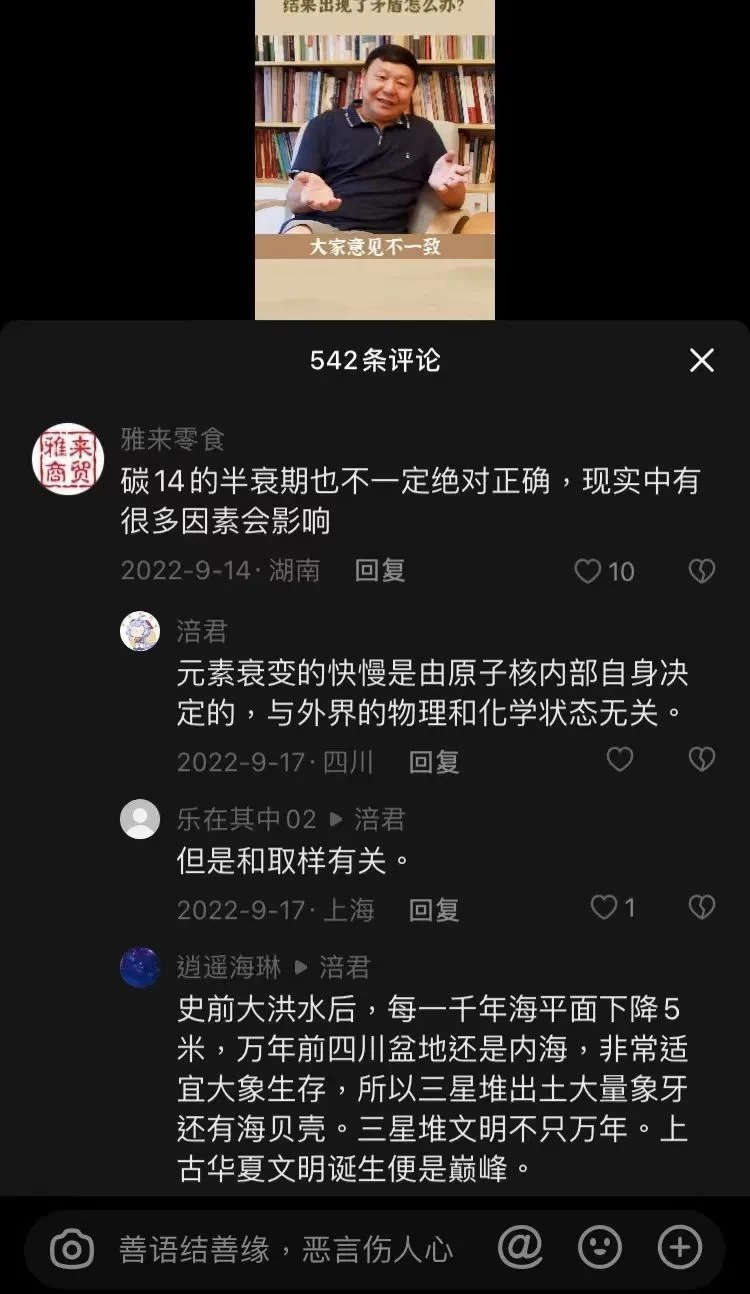Reply to 雅来零食's comment

(x=380, y=570)
